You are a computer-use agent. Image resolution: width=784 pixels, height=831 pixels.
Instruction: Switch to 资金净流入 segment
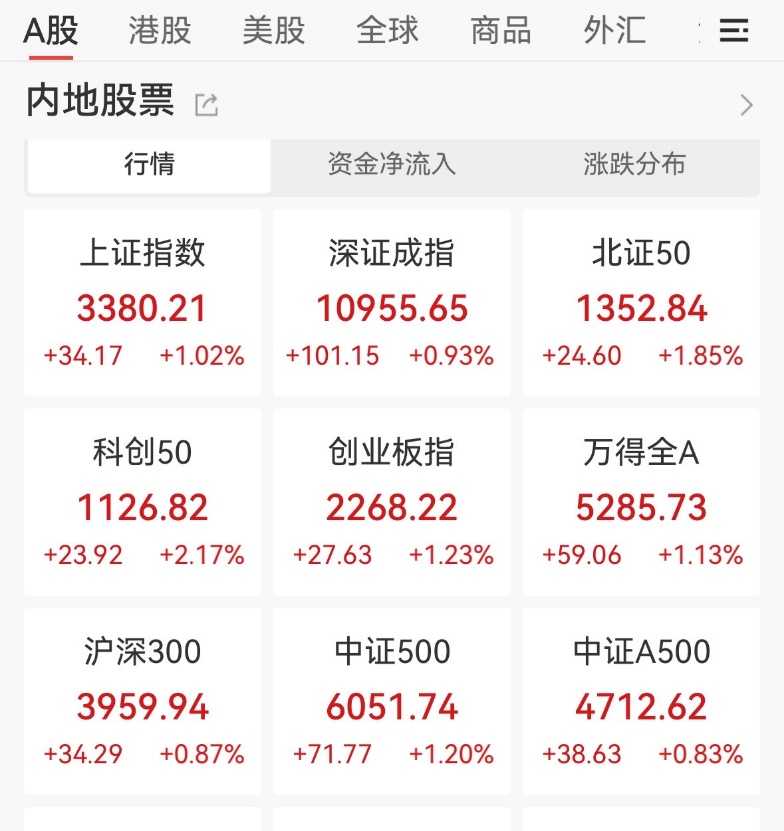tap(392, 165)
